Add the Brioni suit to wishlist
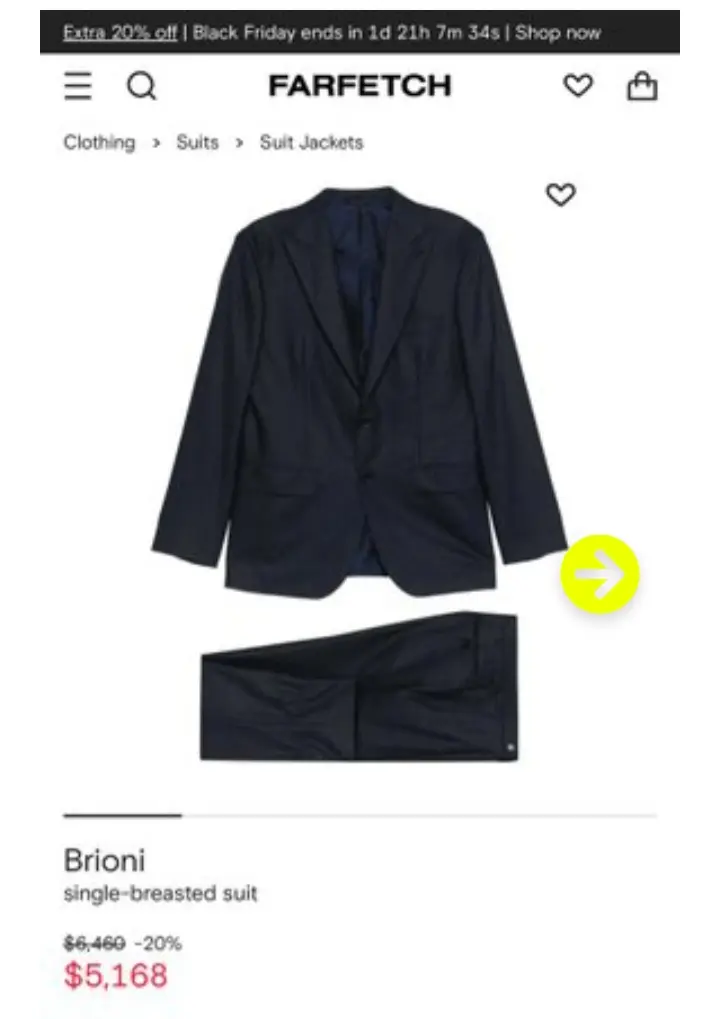Viewport: 720px width, 1019px height. (x=561, y=195)
